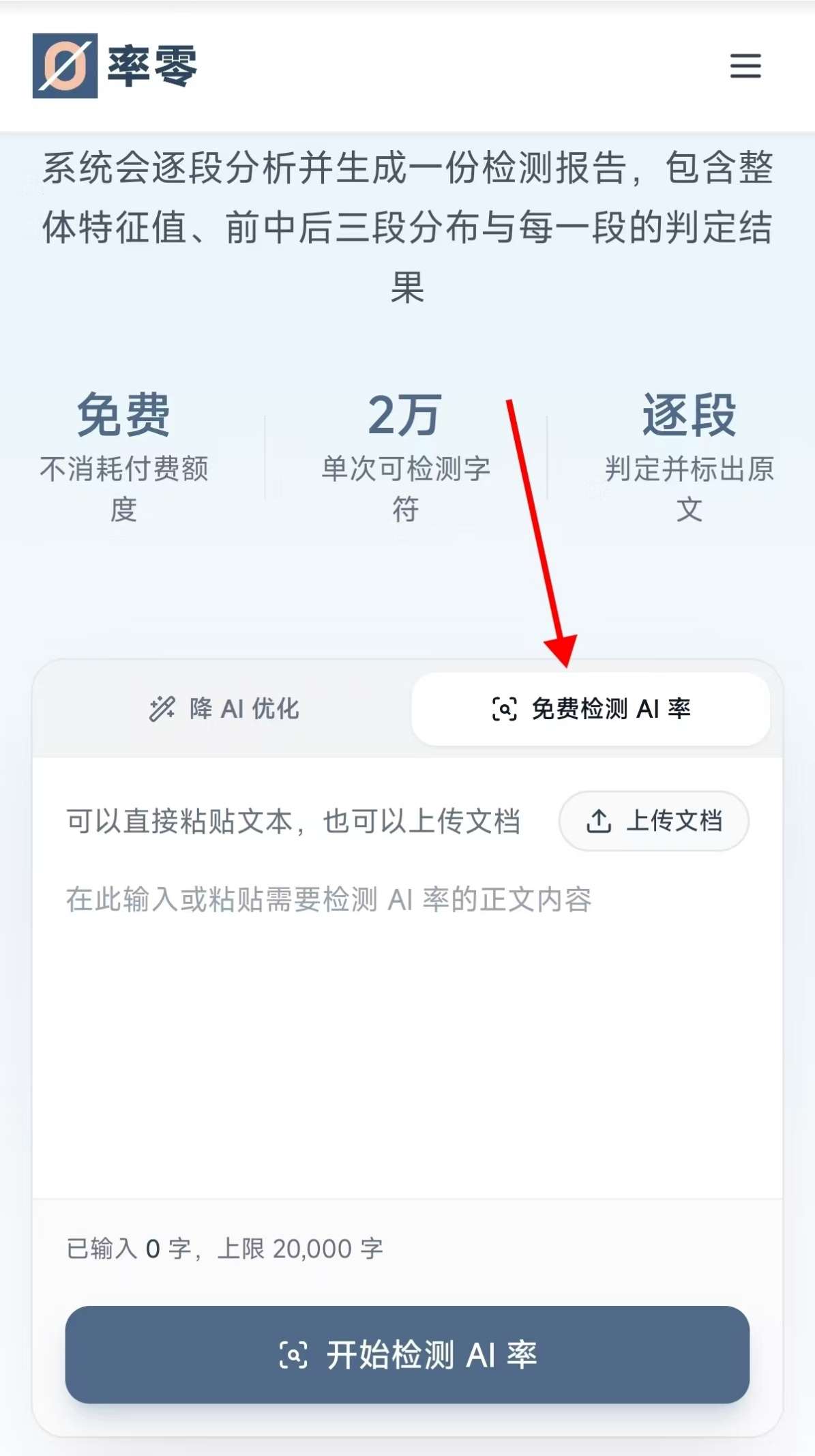This screenshot has height=1456, width=815.
Task: Open the hamburger menu
Action: (x=745, y=66)
